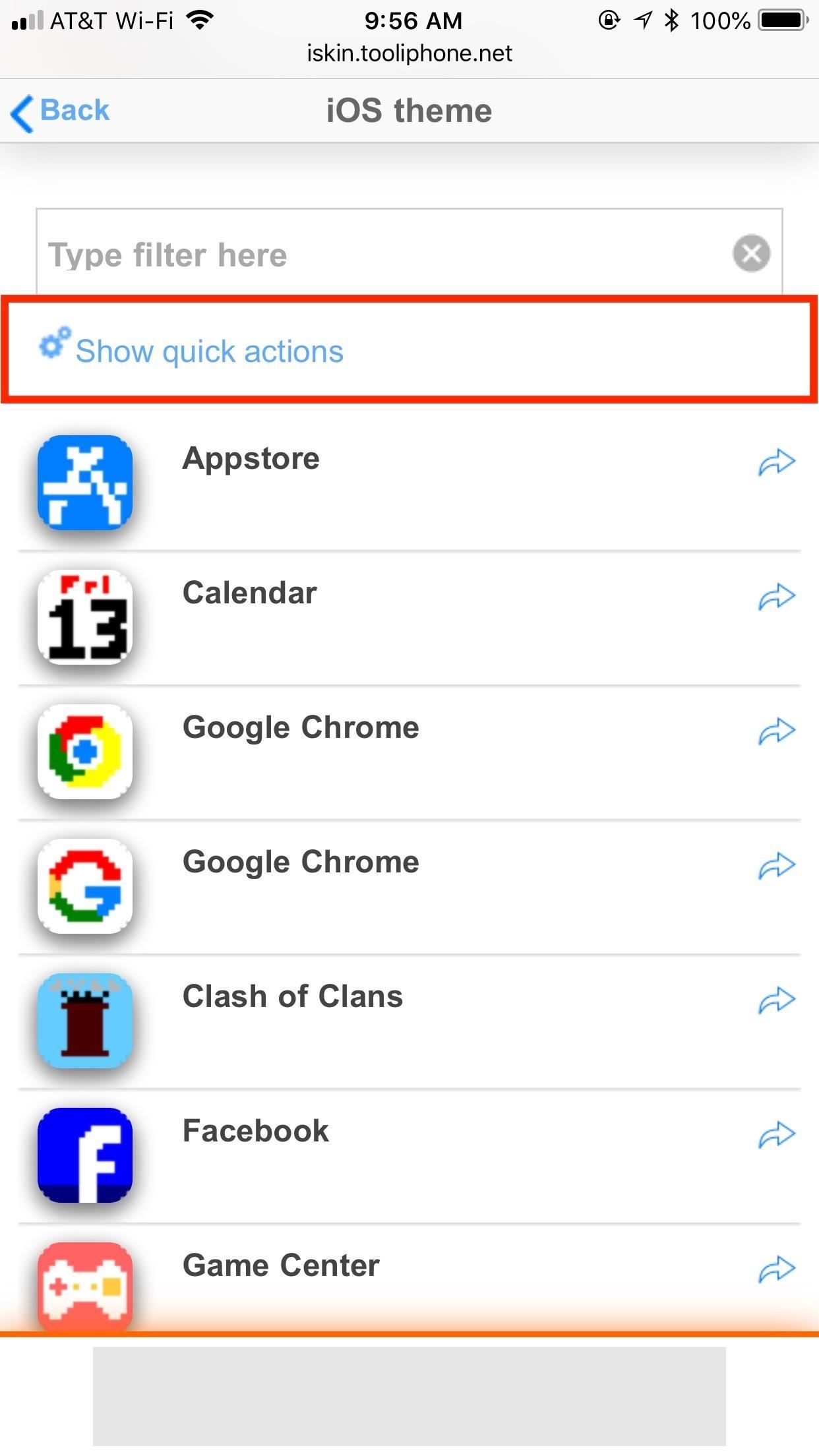Viewport: 819px width, 1456px height.
Task: Tap the share arrow for Calendar
Action: click(x=776, y=597)
